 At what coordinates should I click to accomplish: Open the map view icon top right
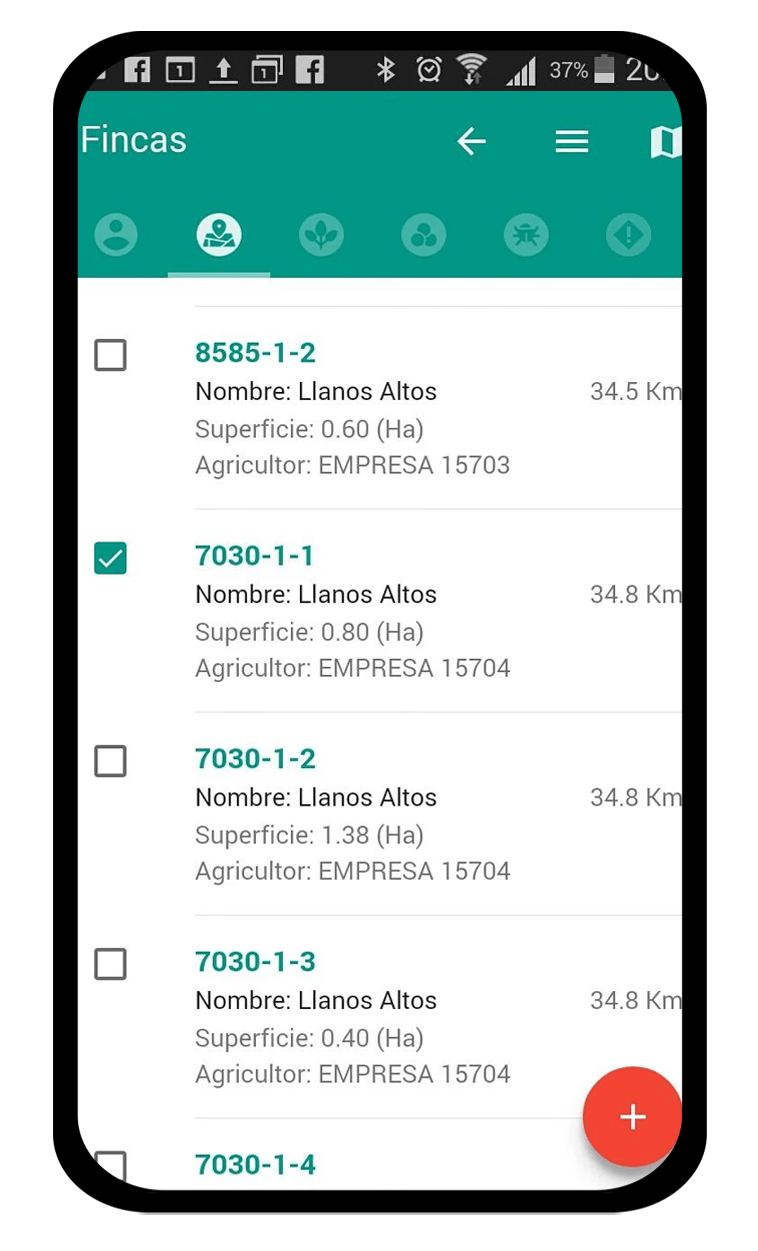point(665,141)
